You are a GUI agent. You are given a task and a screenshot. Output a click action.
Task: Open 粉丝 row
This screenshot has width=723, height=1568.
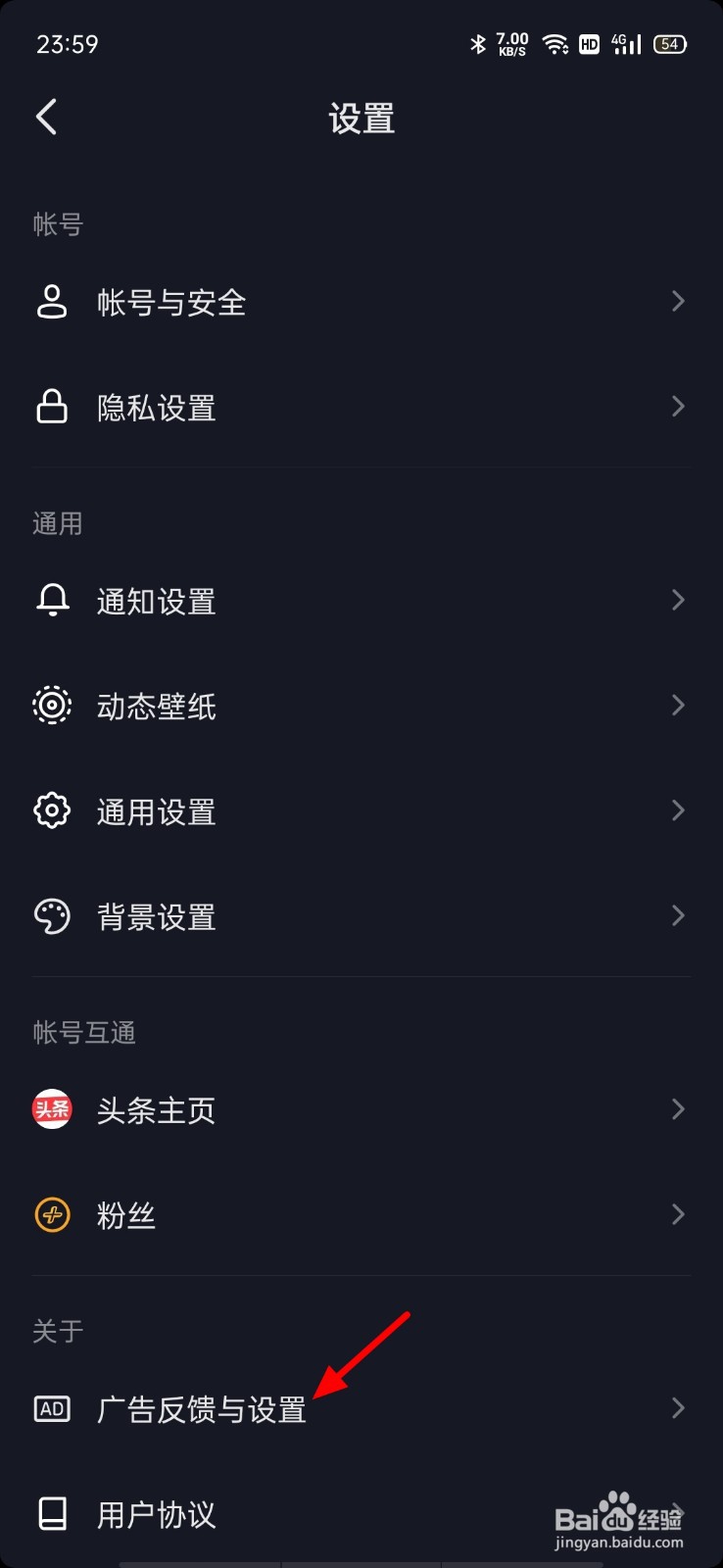[361, 1215]
